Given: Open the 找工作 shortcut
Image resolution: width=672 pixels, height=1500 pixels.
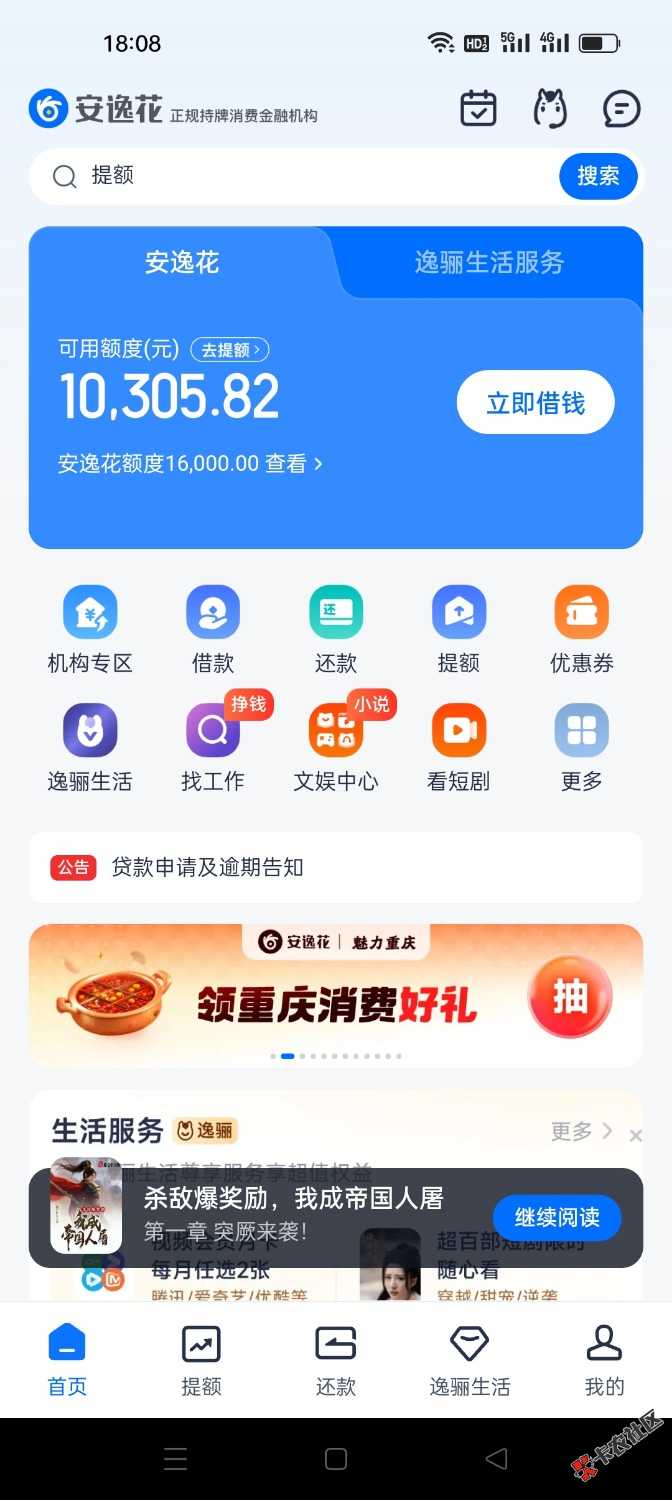Looking at the screenshot, I should (213, 748).
